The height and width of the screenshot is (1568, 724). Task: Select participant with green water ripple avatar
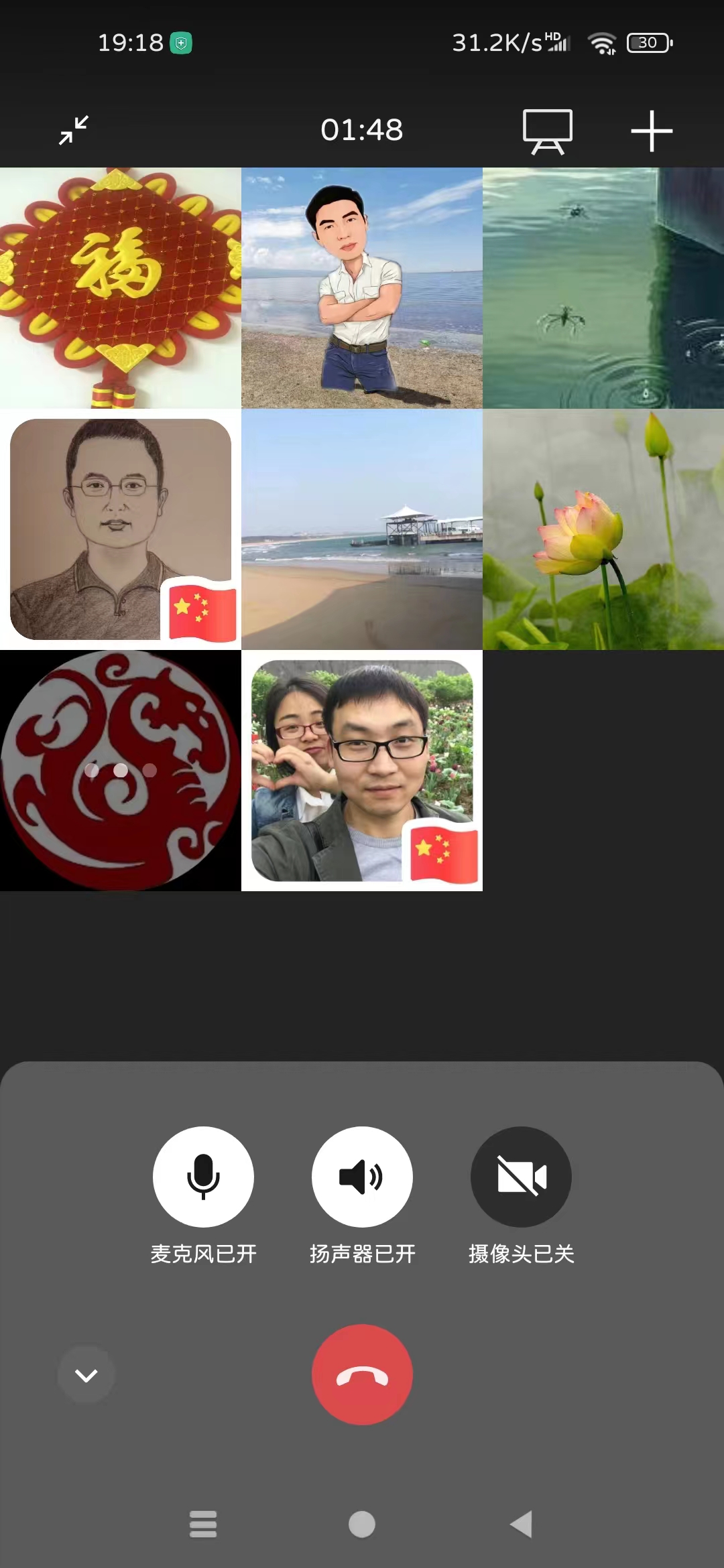(603, 288)
